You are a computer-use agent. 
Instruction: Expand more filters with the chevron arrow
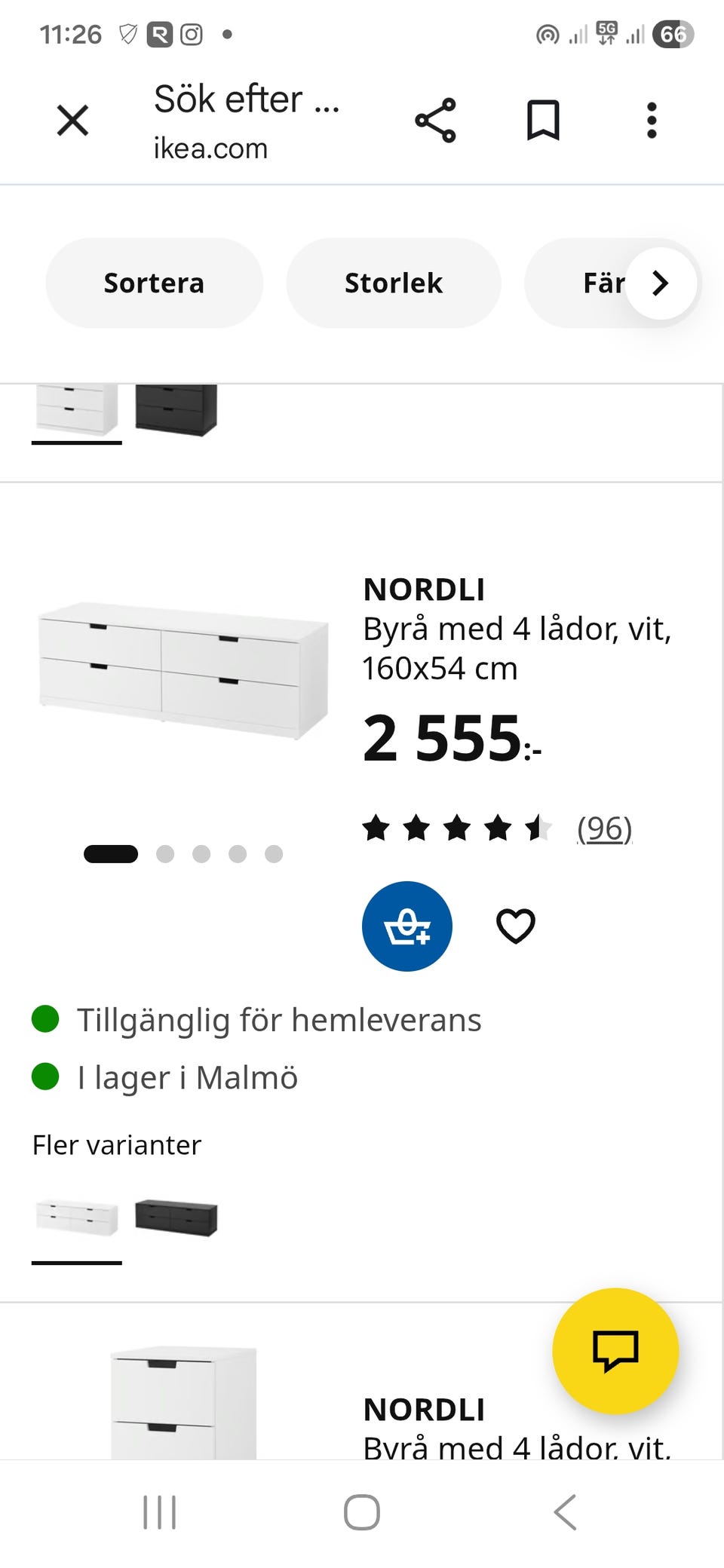click(x=661, y=283)
